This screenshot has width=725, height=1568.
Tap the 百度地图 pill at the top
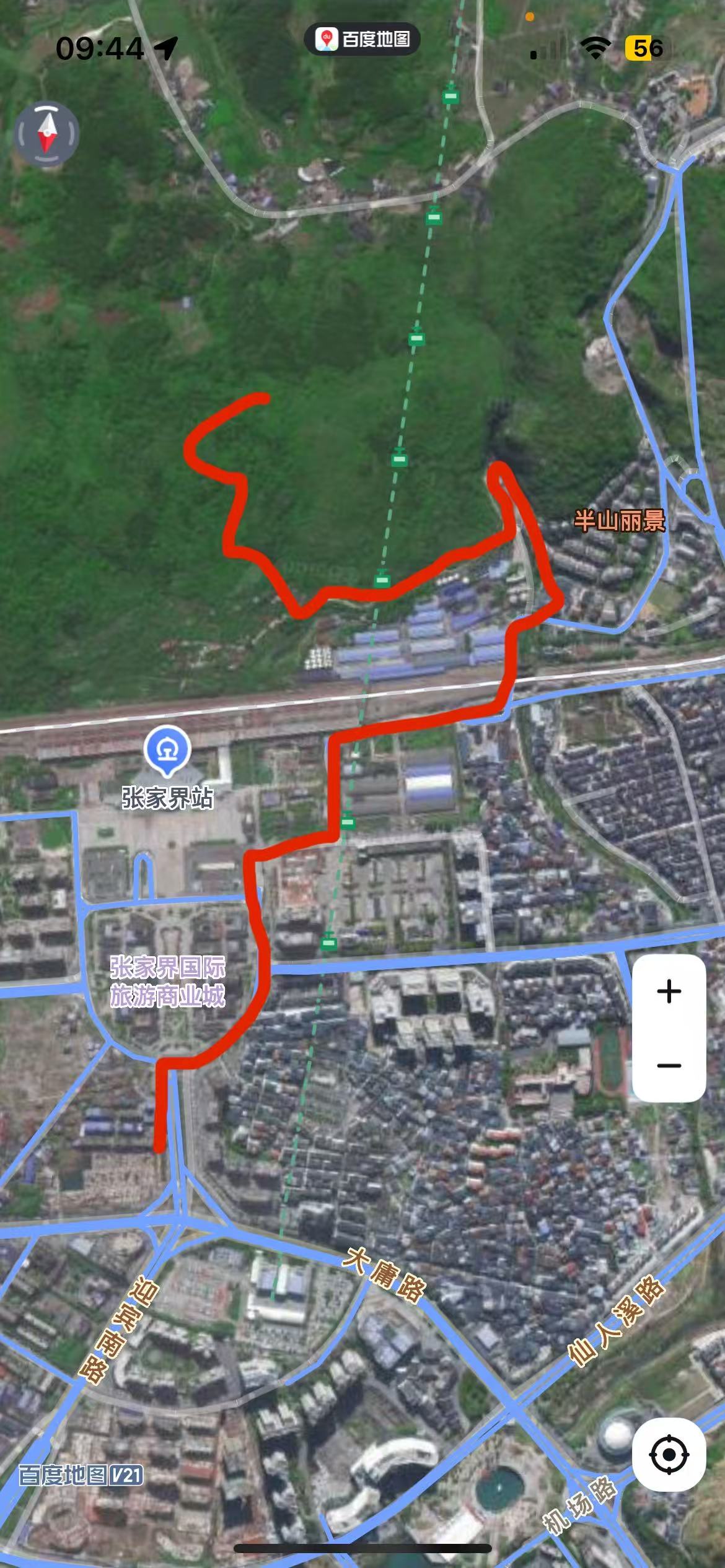[x=362, y=40]
